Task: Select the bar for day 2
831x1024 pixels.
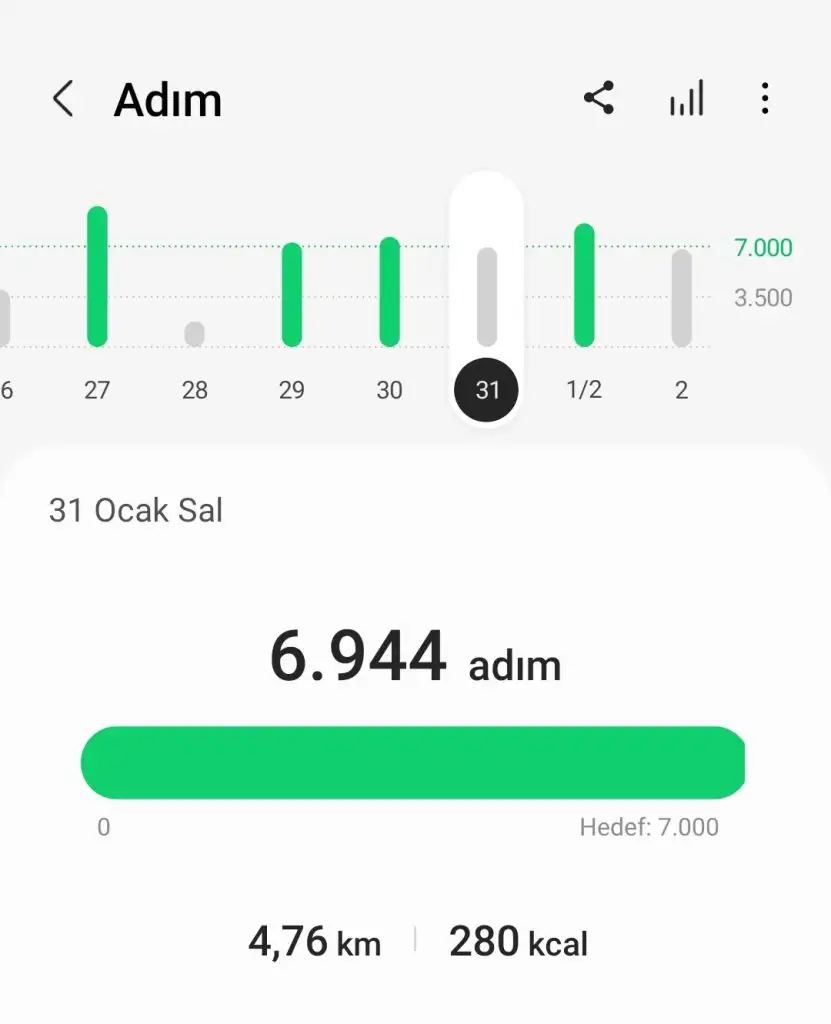Action: tap(682, 298)
